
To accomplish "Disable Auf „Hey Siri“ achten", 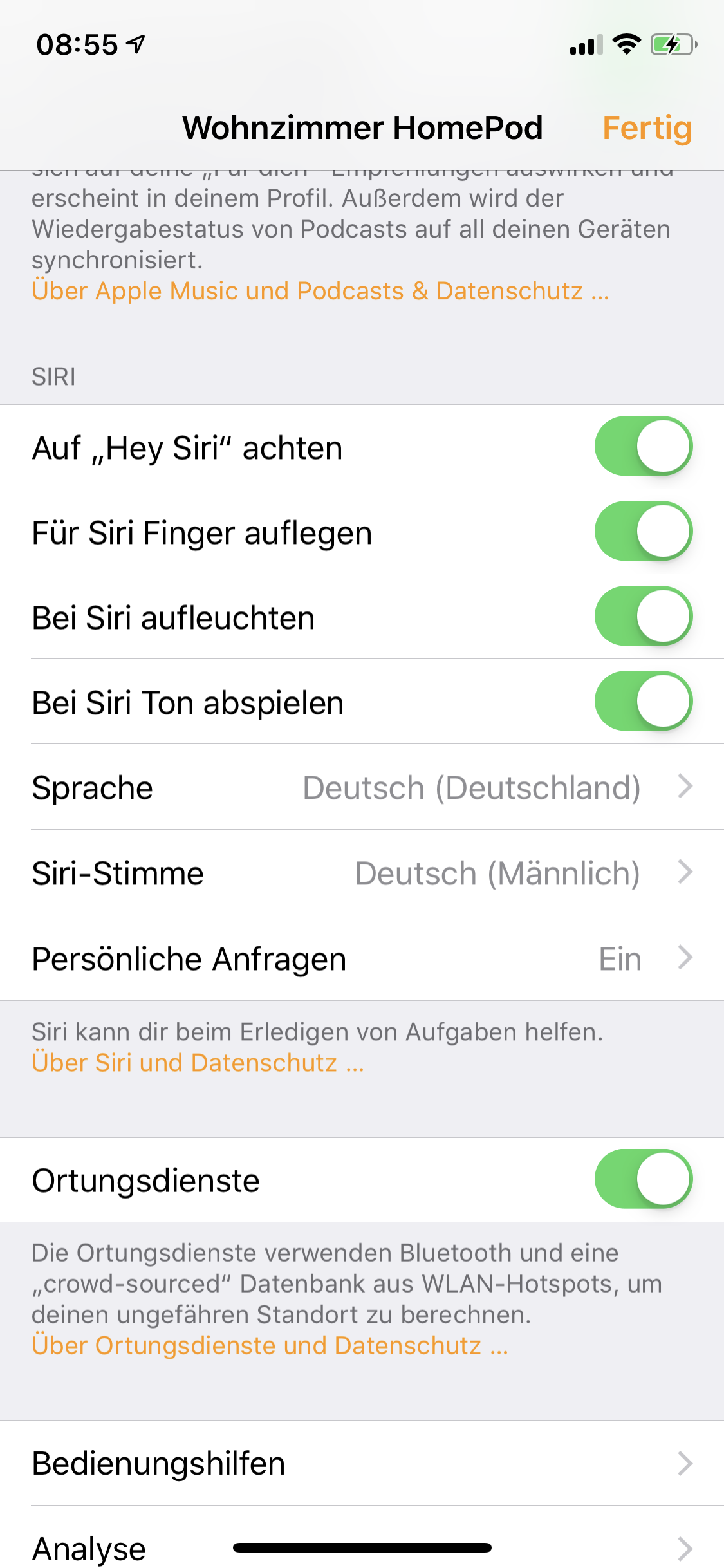I will click(643, 447).
